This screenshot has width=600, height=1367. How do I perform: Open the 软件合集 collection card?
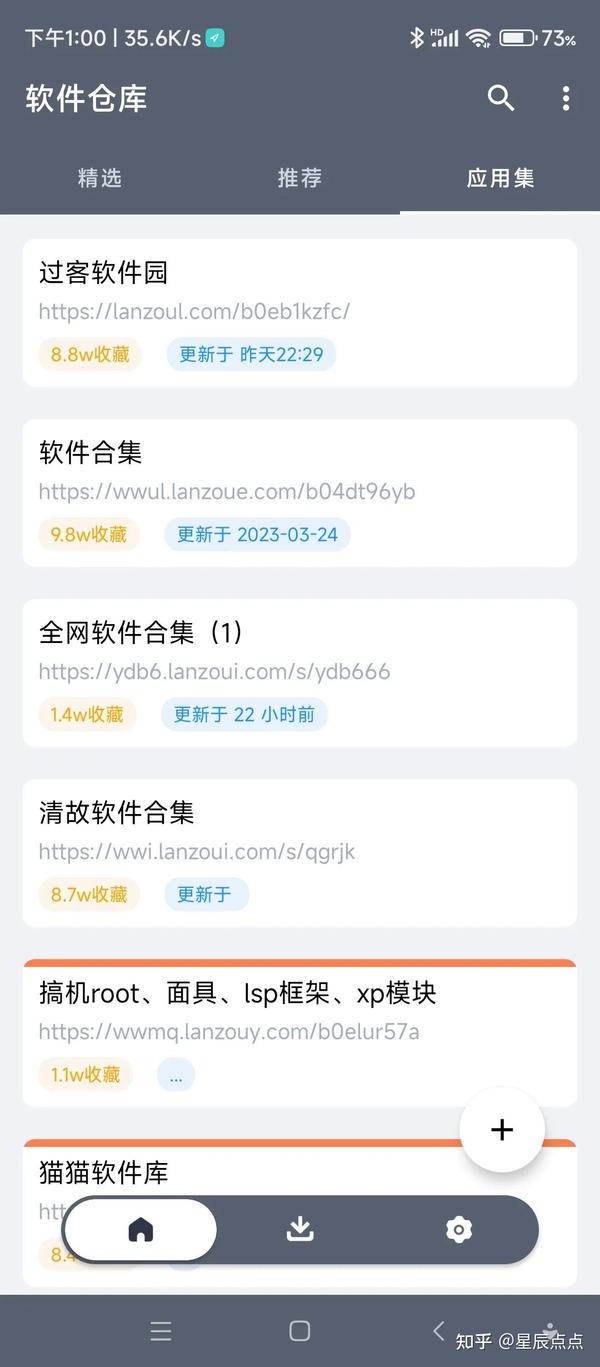[x=300, y=492]
